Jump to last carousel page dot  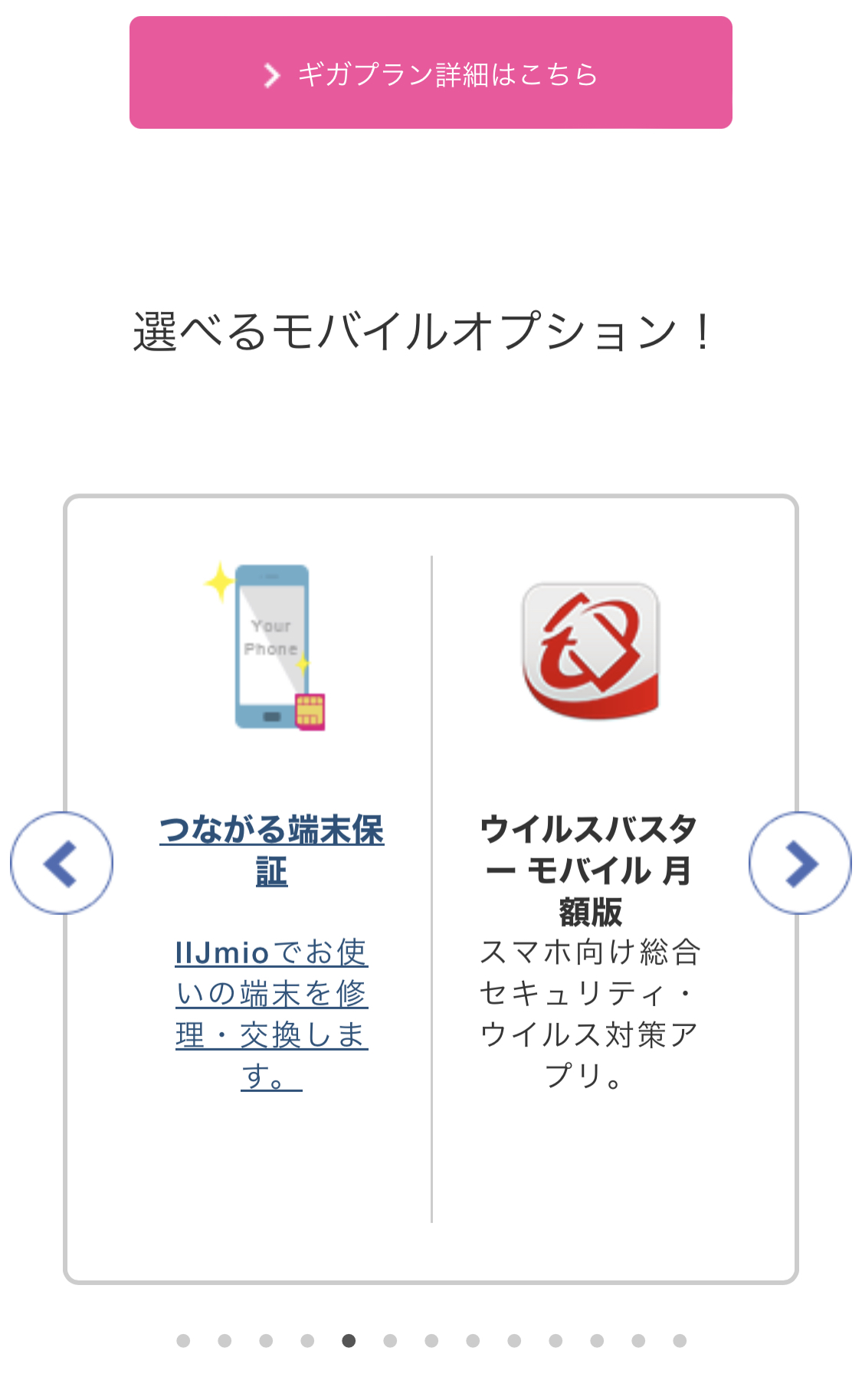(680, 1340)
